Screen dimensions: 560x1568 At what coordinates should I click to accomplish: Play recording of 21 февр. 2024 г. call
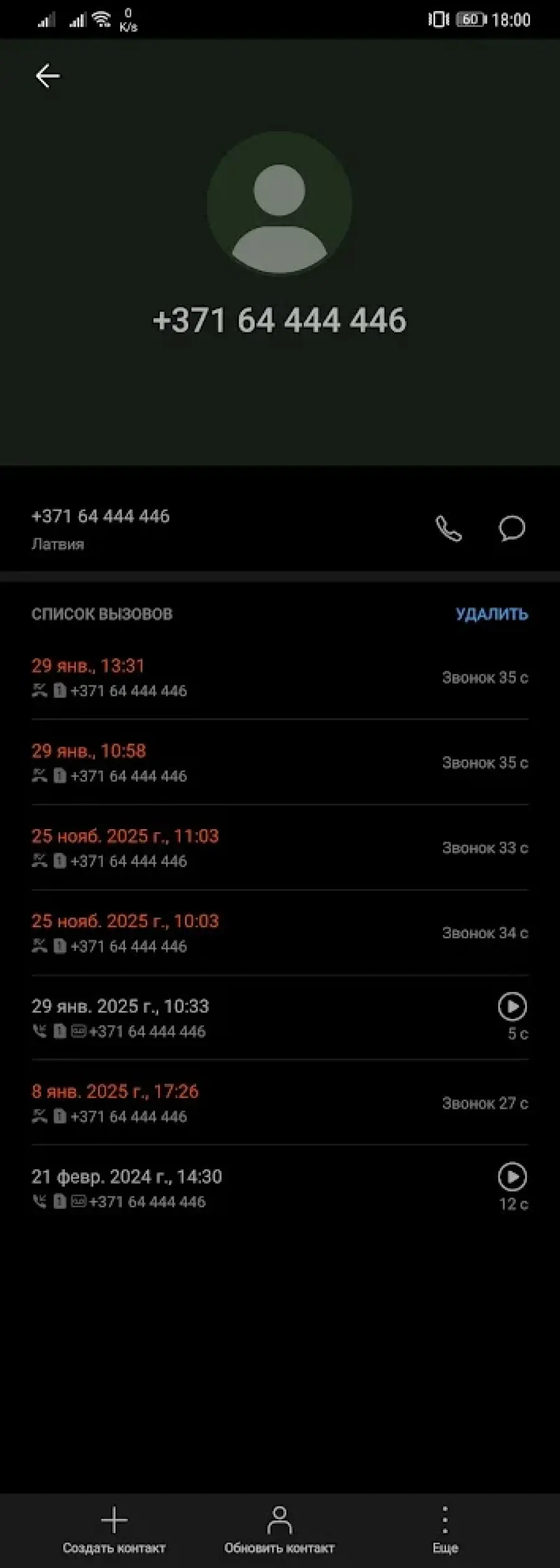click(x=512, y=1176)
